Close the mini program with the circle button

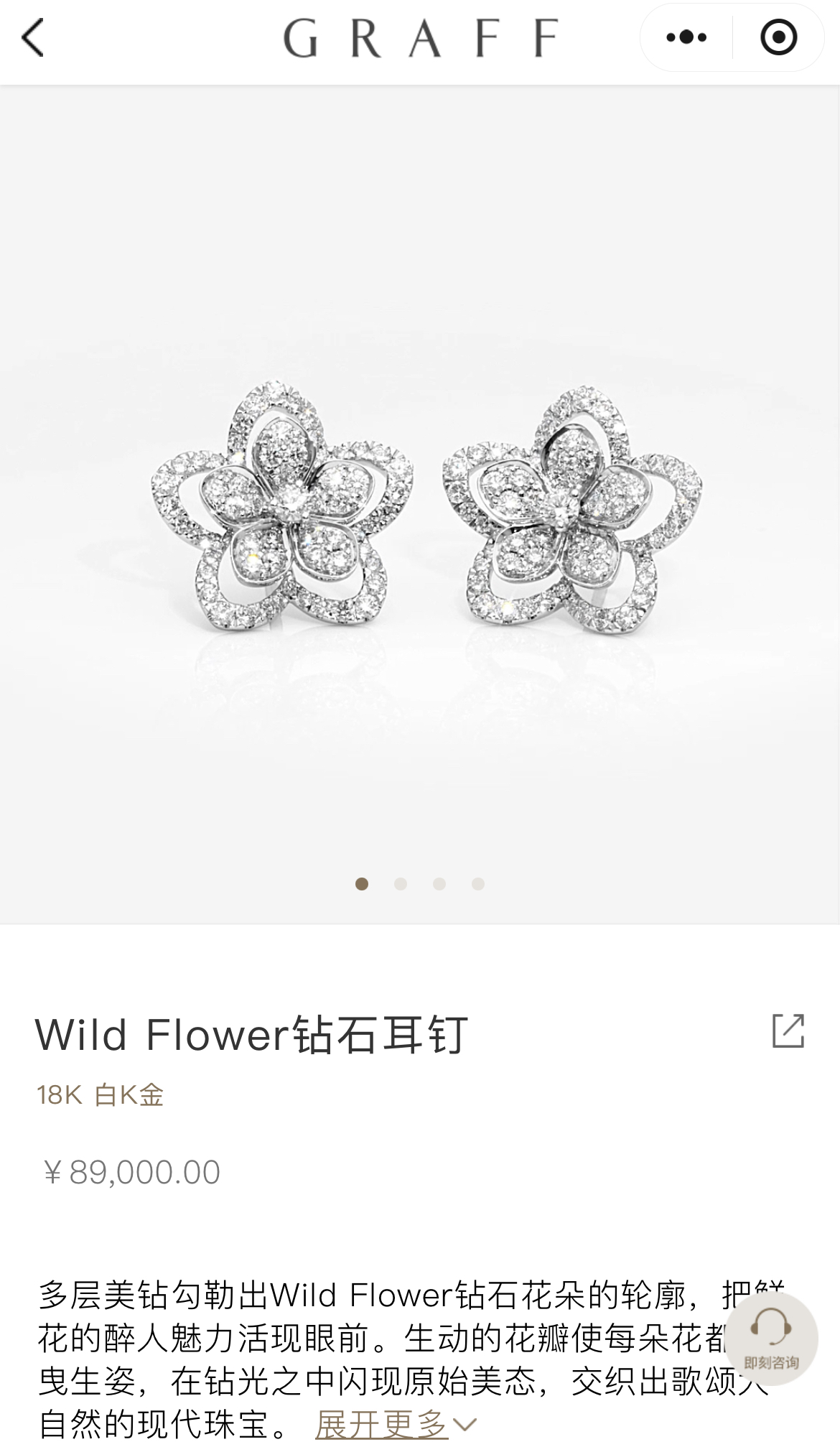778,37
